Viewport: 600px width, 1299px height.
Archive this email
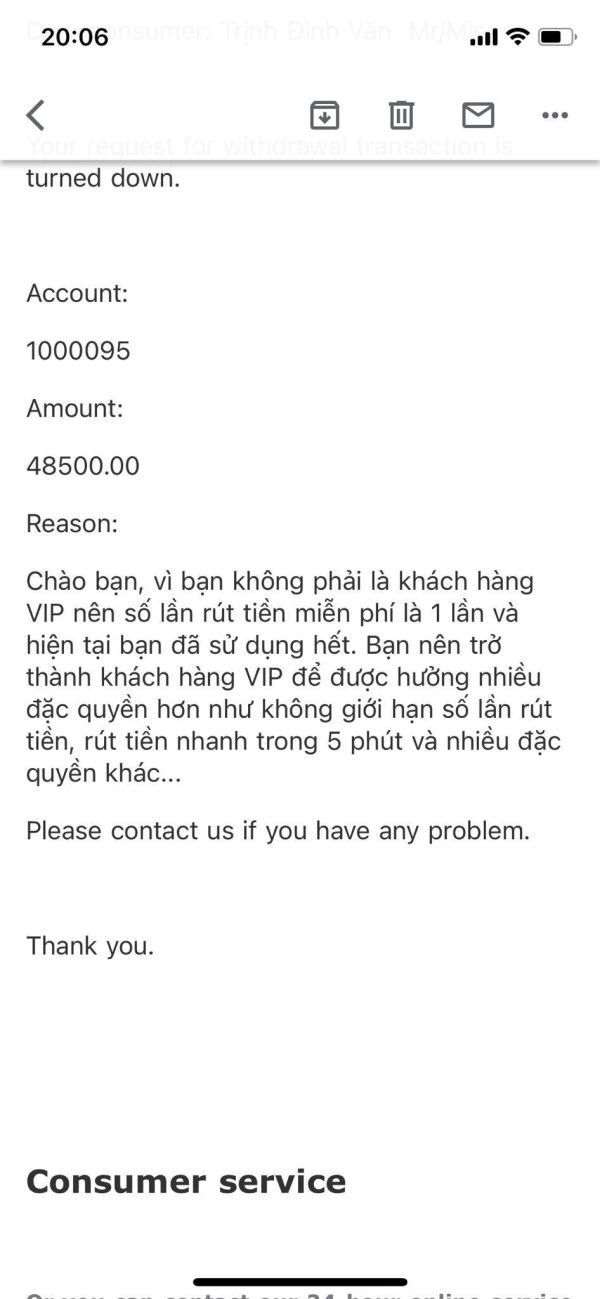(x=324, y=116)
